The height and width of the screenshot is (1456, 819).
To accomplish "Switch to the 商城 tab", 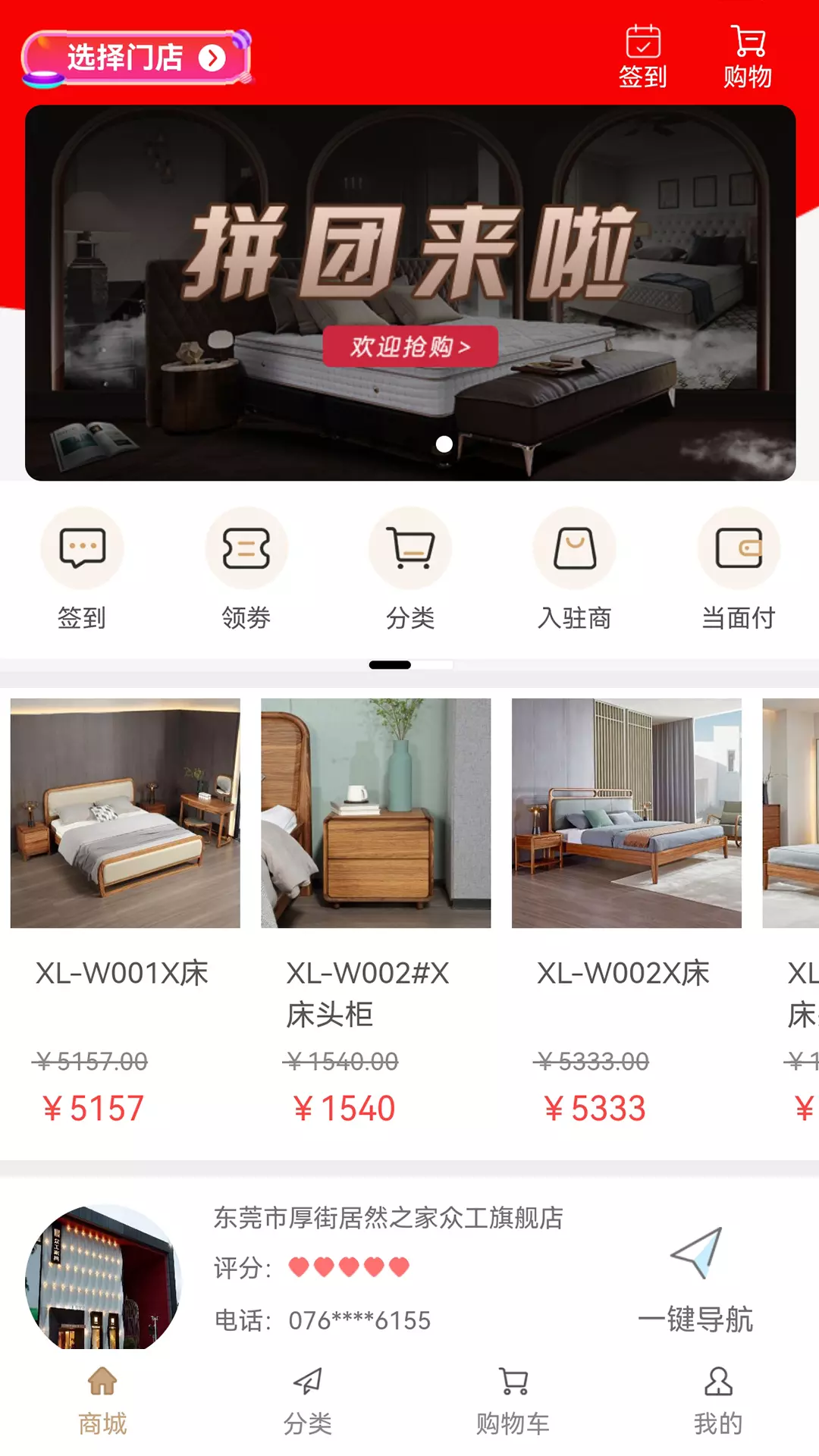I will [102, 1401].
